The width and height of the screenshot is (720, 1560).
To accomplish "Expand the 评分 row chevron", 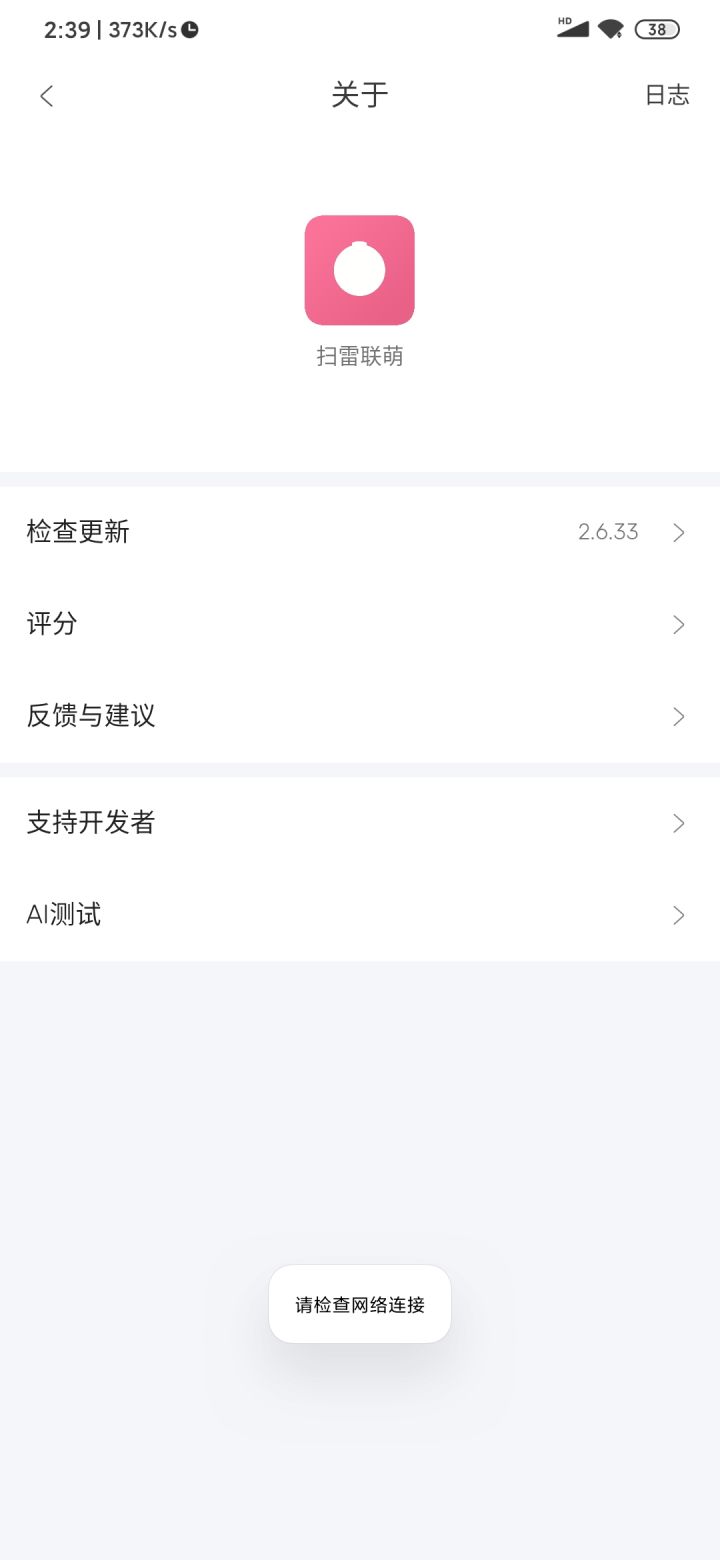I will 678,624.
